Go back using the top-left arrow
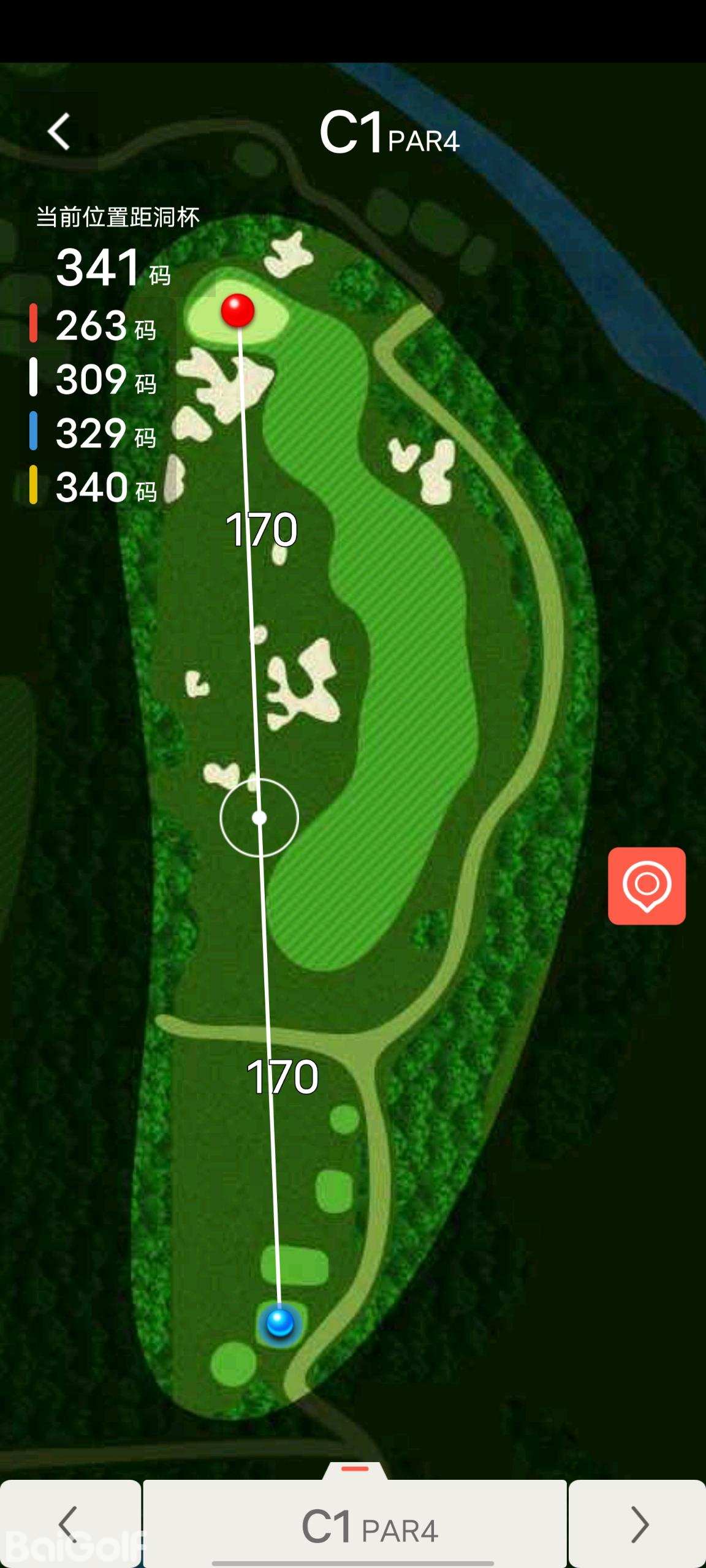Viewport: 706px width, 1568px height. [59, 132]
